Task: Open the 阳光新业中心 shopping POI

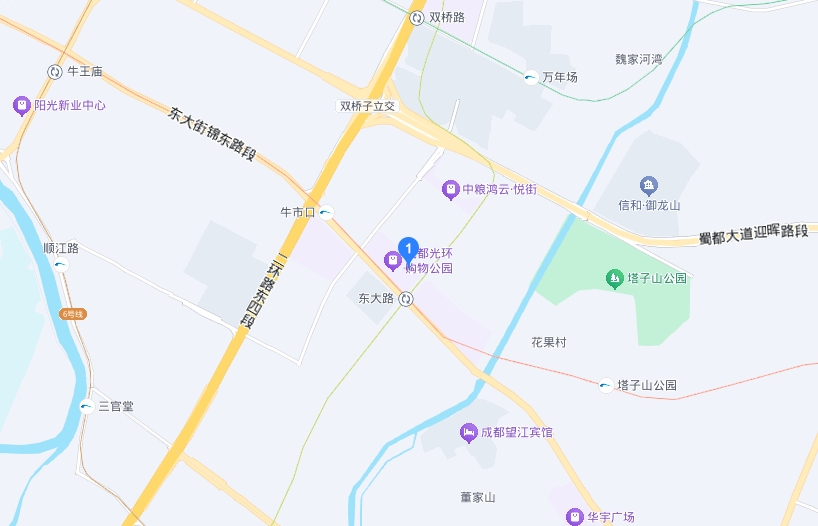Action: (21, 105)
